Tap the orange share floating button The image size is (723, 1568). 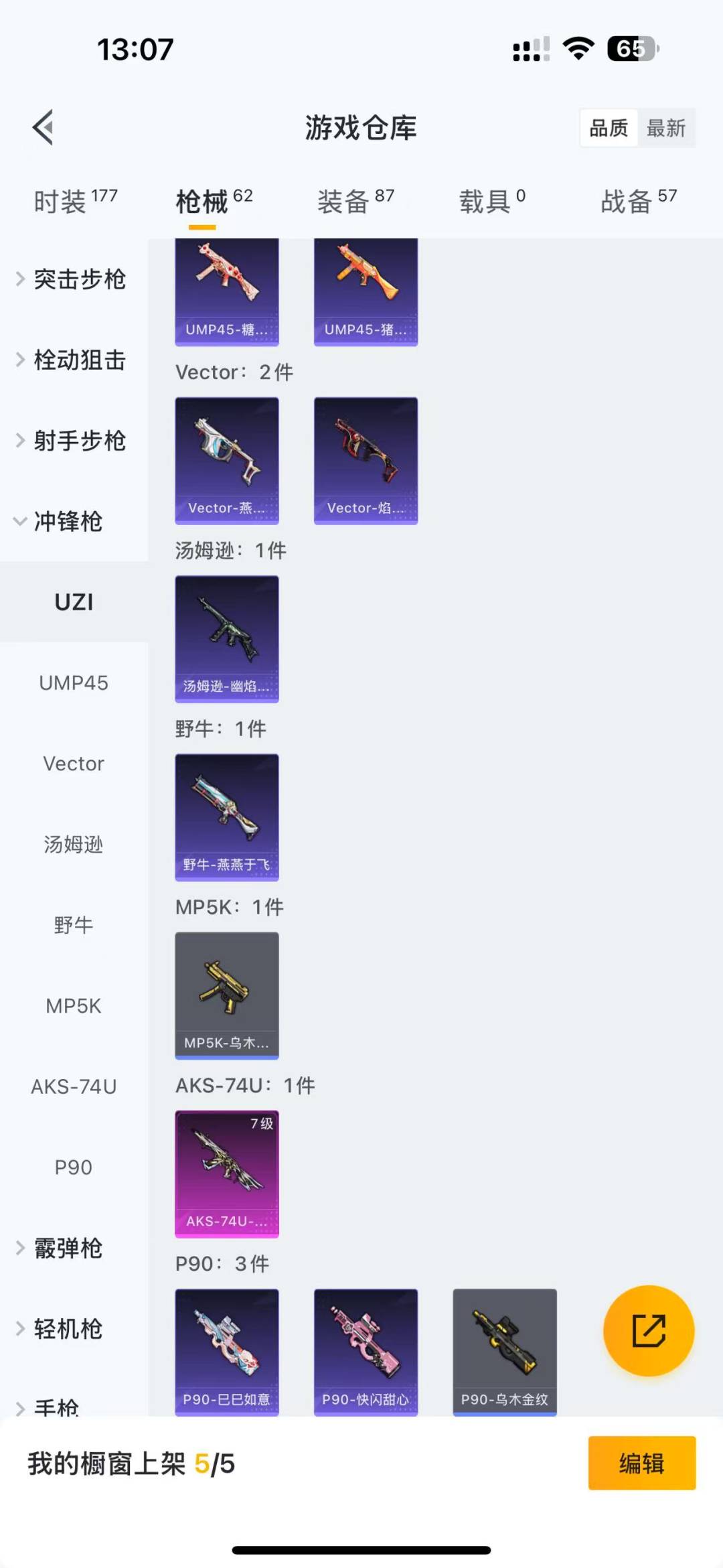(x=649, y=1331)
